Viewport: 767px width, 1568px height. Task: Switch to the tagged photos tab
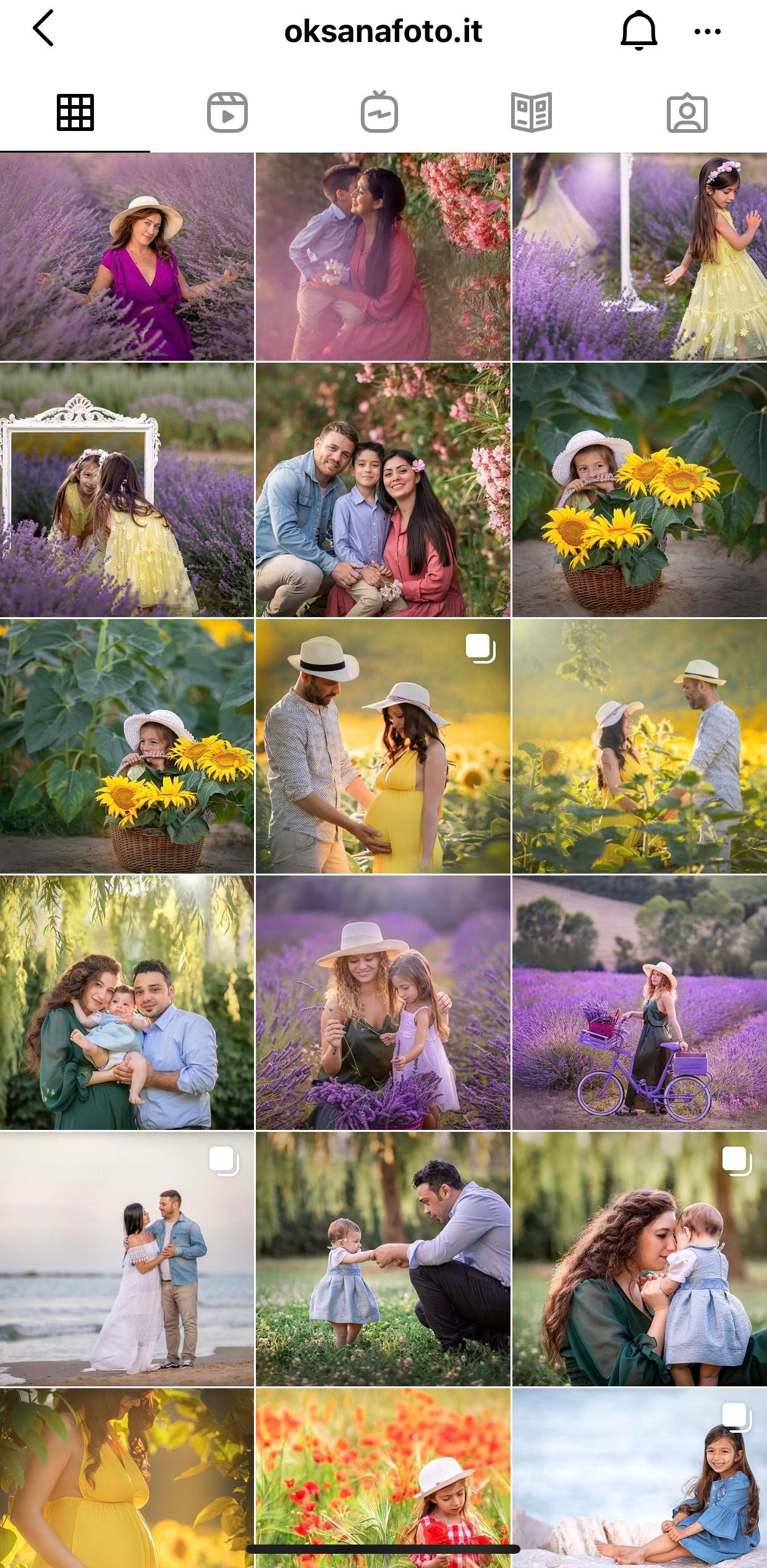[687, 113]
